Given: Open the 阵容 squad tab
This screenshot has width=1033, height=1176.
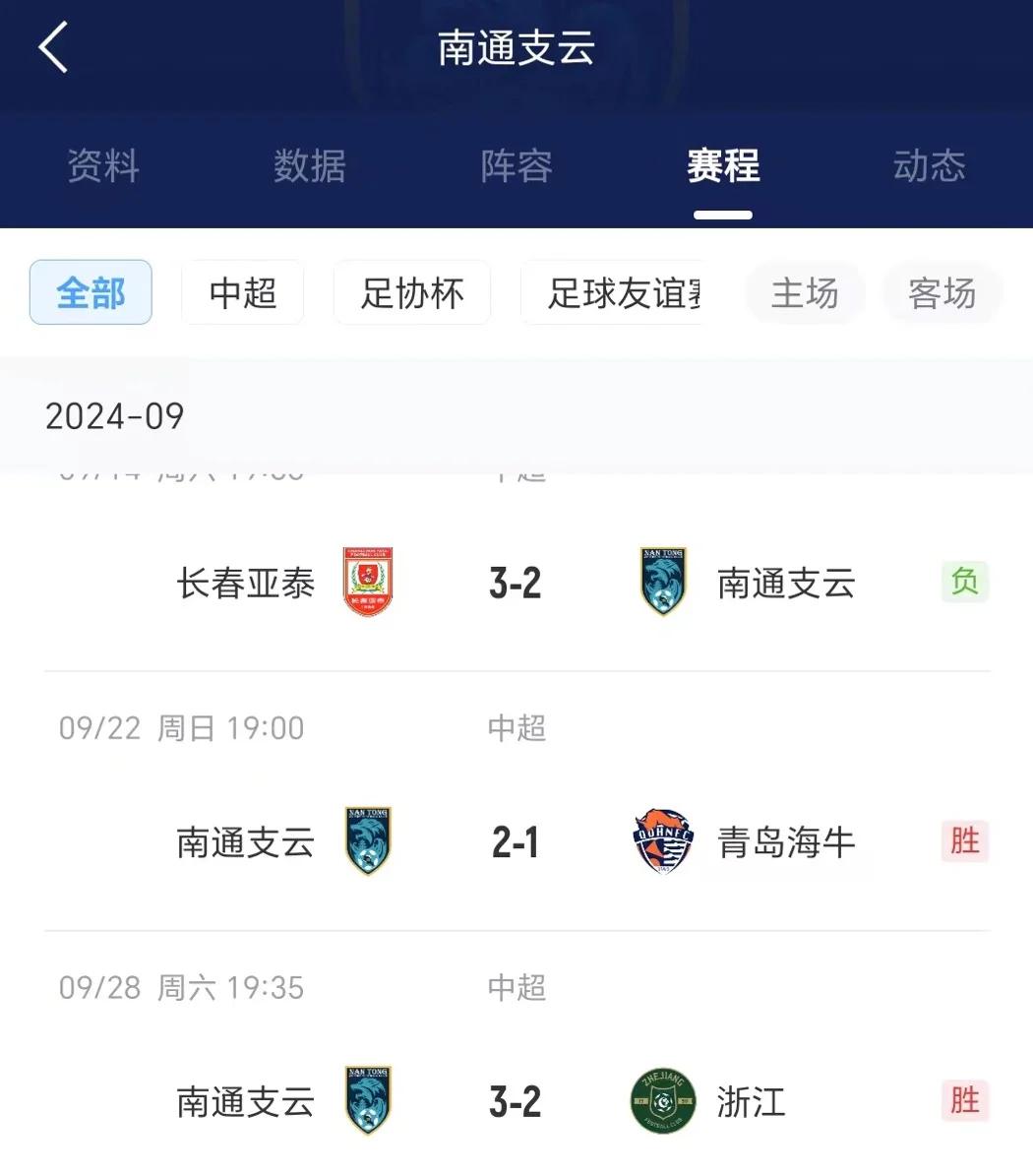Looking at the screenshot, I should 516,167.
